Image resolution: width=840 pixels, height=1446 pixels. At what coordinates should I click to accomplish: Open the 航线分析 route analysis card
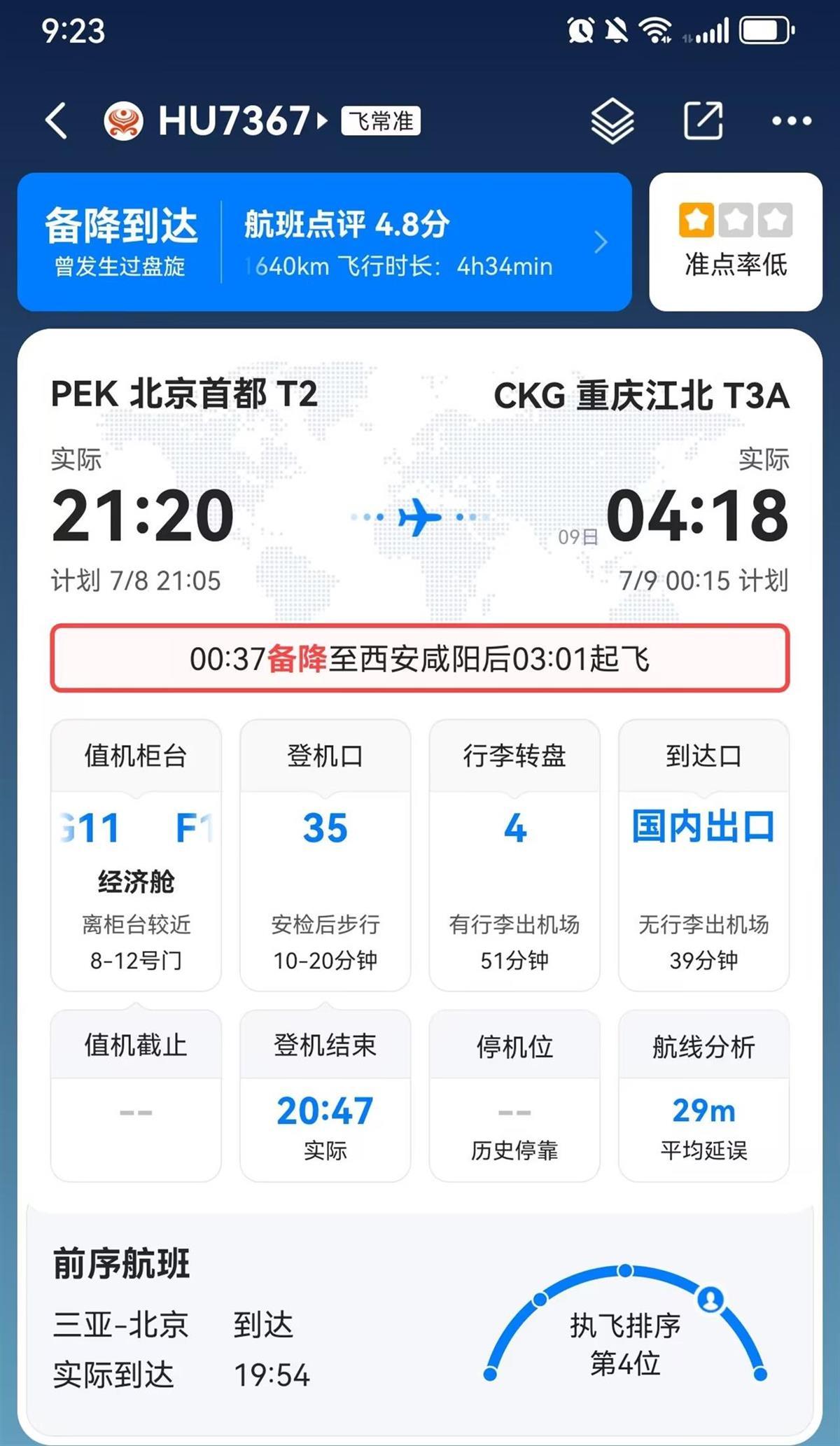[703, 1094]
